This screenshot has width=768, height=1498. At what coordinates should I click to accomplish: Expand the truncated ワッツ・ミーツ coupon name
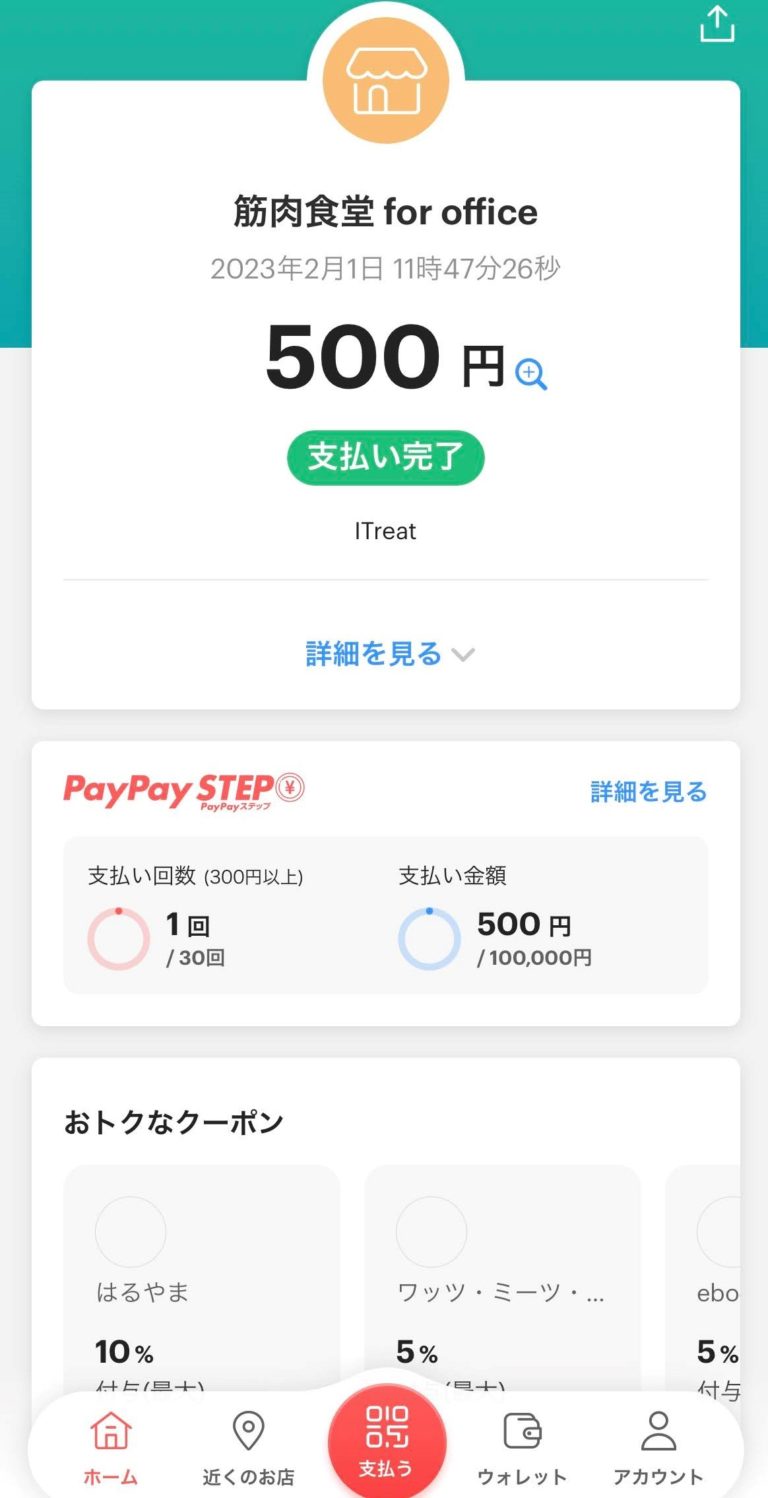501,1292
